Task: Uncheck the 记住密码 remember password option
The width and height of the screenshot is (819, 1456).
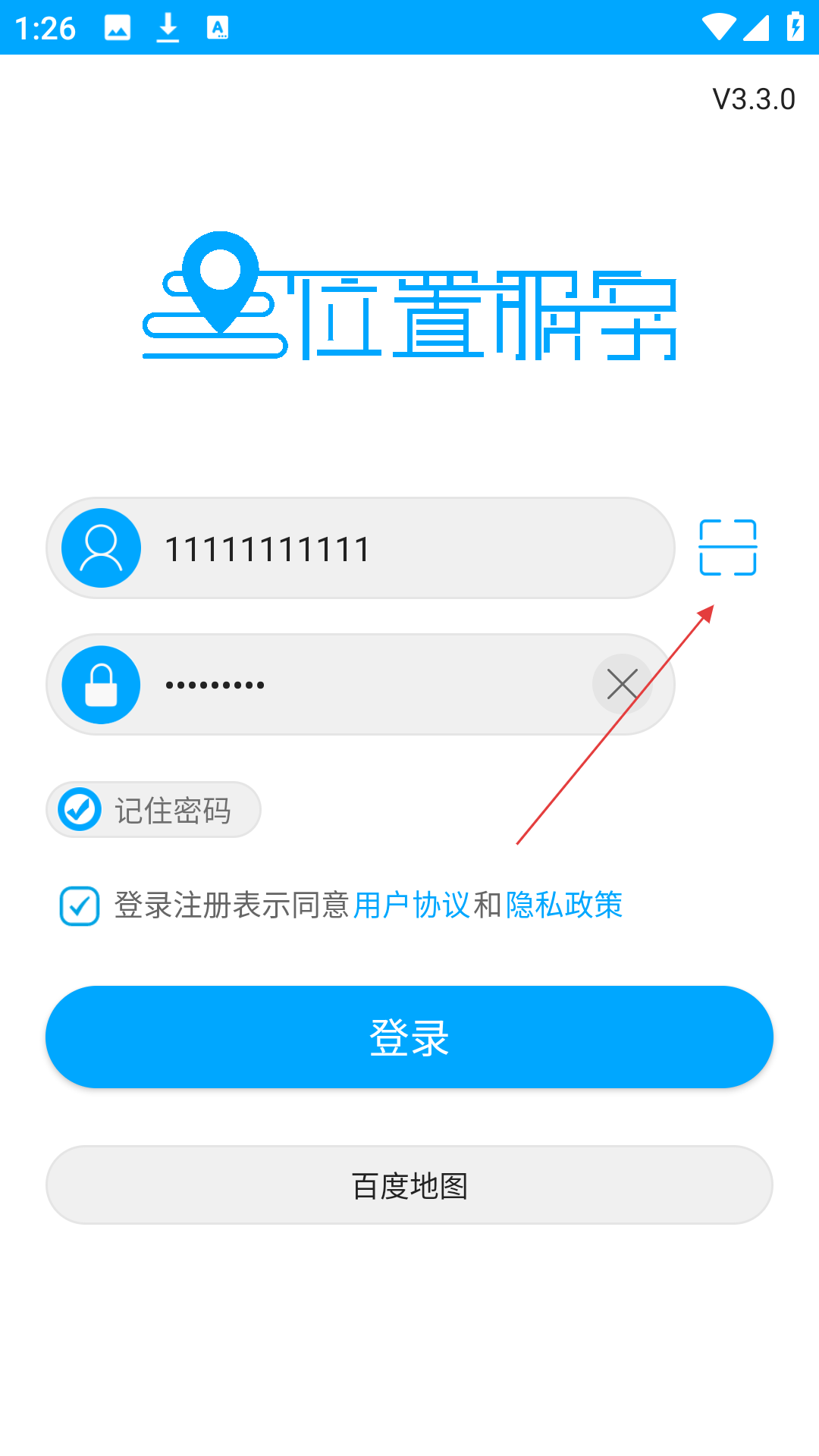Action: tap(154, 810)
